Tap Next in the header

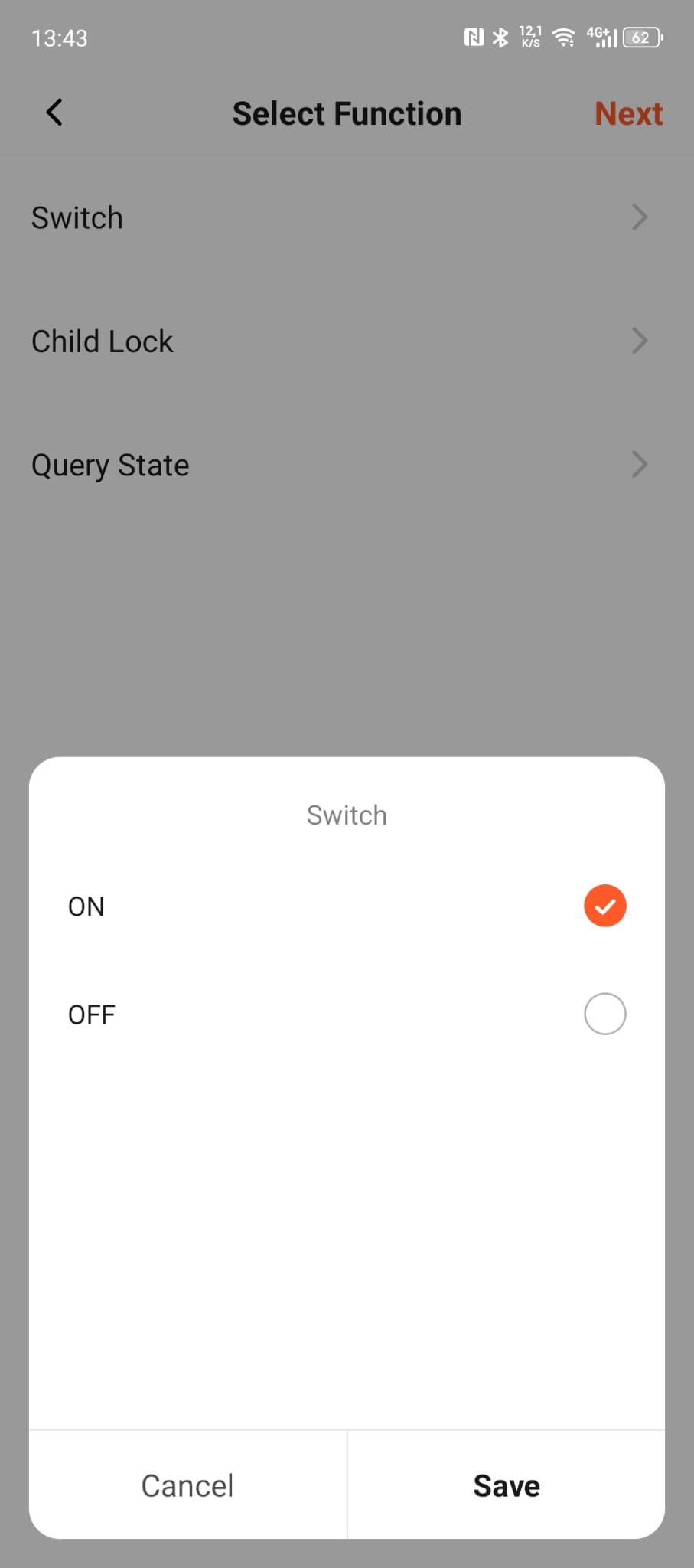click(628, 113)
